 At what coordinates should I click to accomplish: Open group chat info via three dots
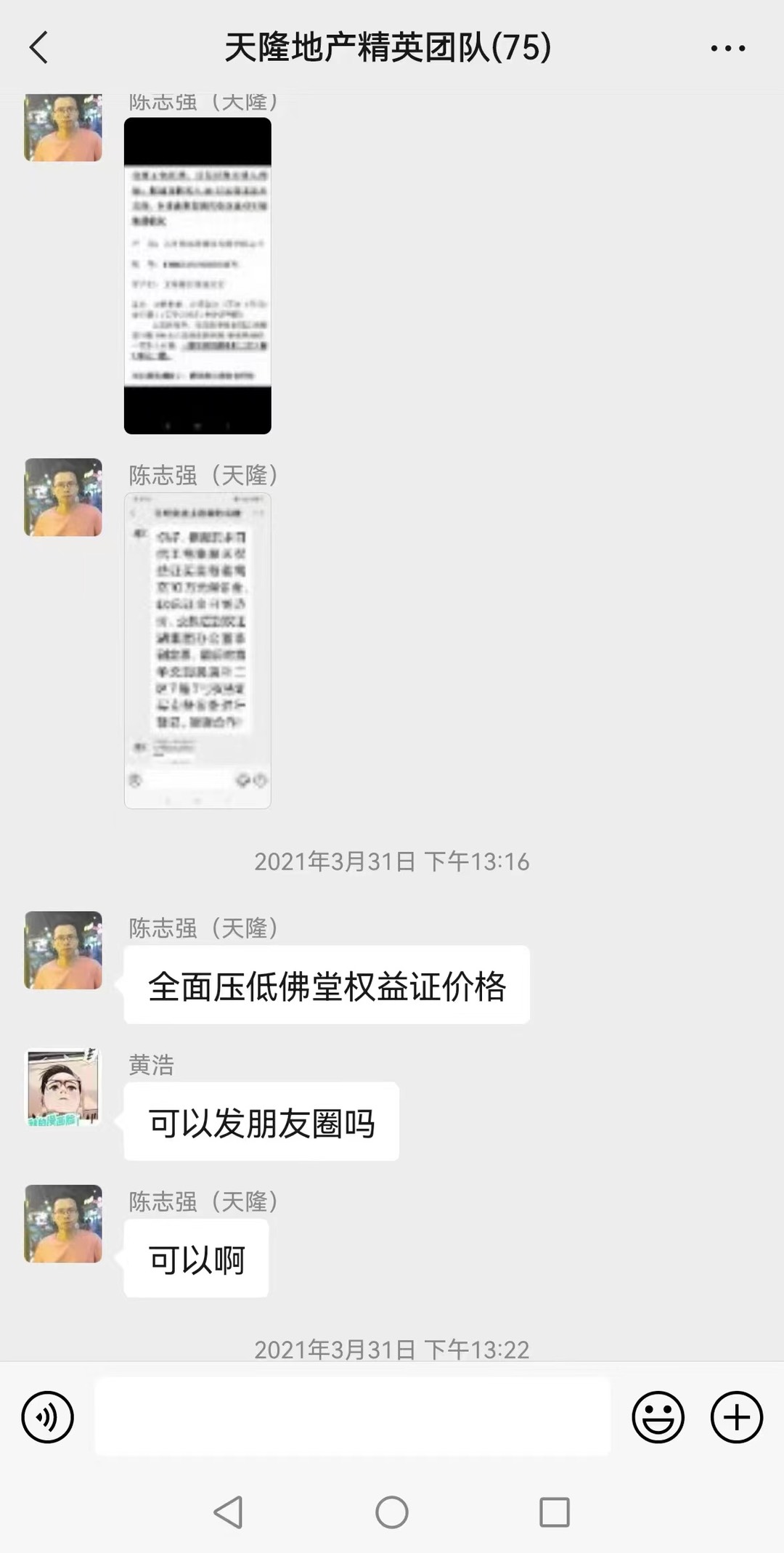click(727, 48)
